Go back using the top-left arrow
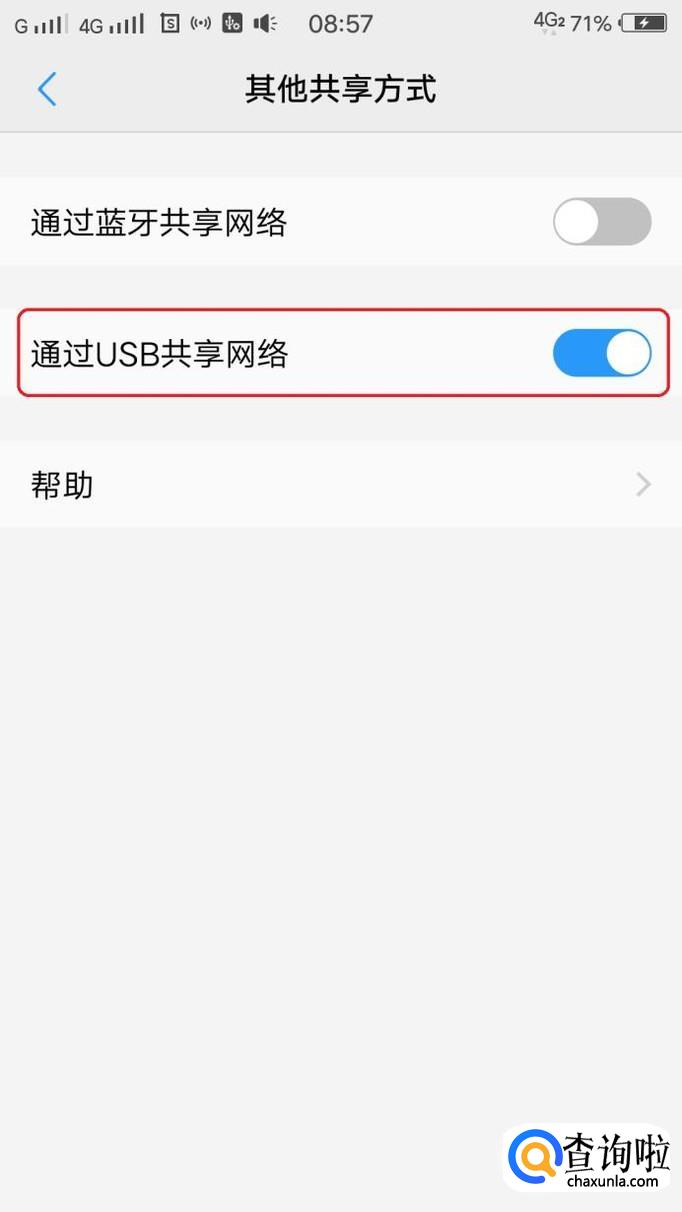 47,89
